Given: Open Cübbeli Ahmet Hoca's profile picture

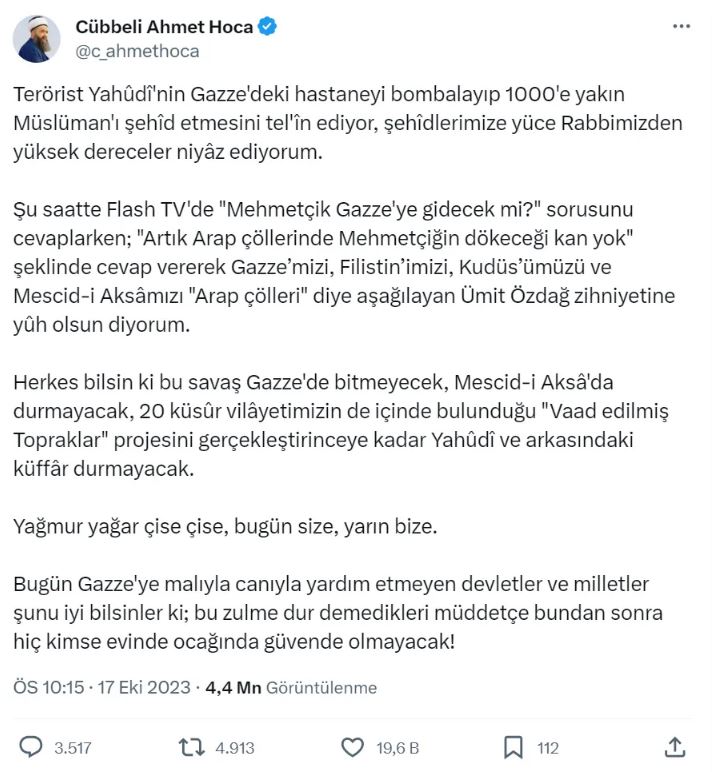Looking at the screenshot, I should tap(36, 39).
